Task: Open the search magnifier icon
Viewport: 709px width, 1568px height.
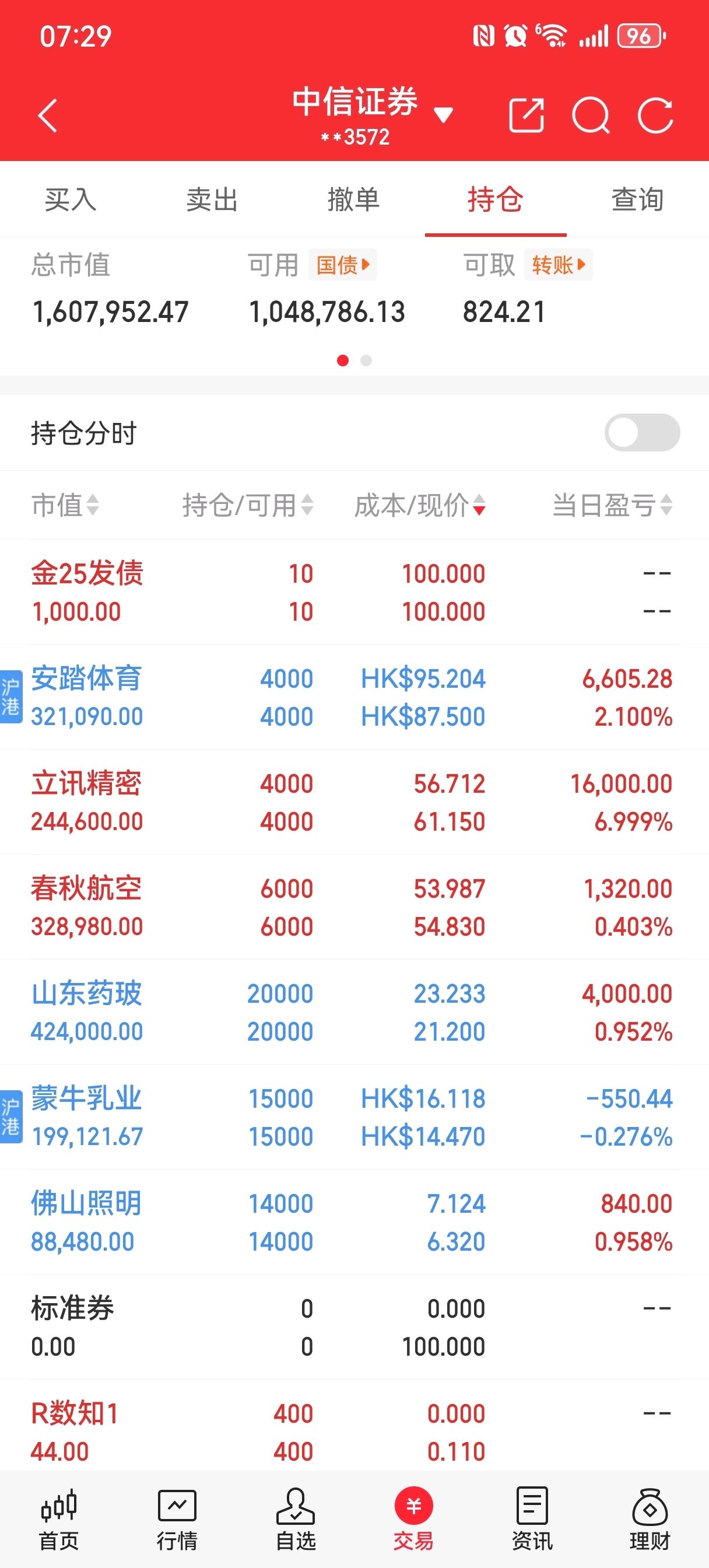Action: coord(590,115)
